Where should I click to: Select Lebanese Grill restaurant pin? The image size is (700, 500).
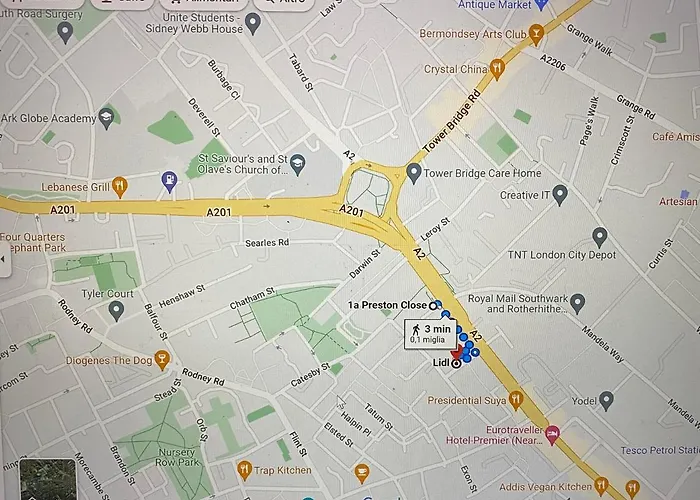(120, 185)
